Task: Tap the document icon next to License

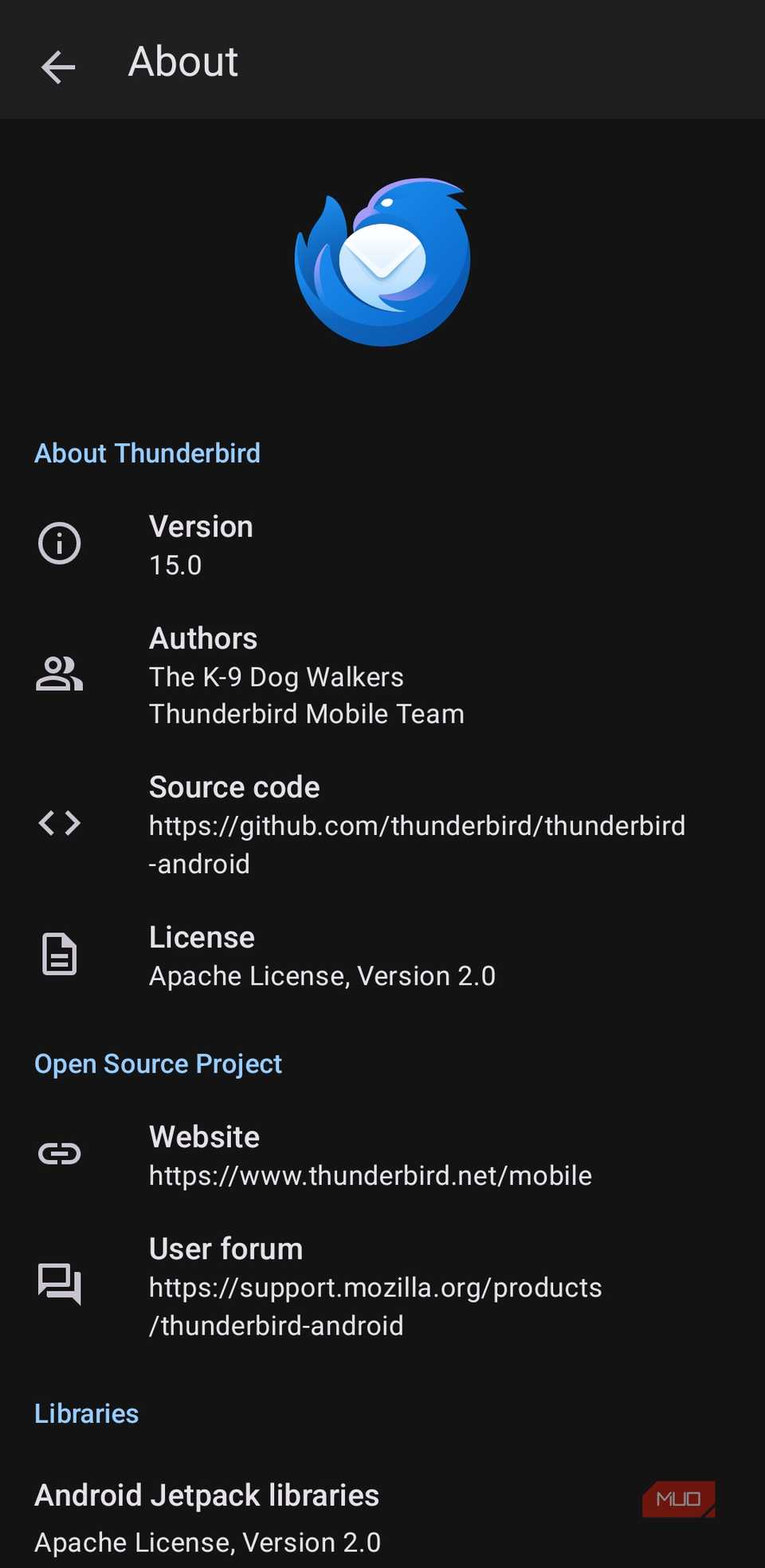Action: [x=59, y=955]
